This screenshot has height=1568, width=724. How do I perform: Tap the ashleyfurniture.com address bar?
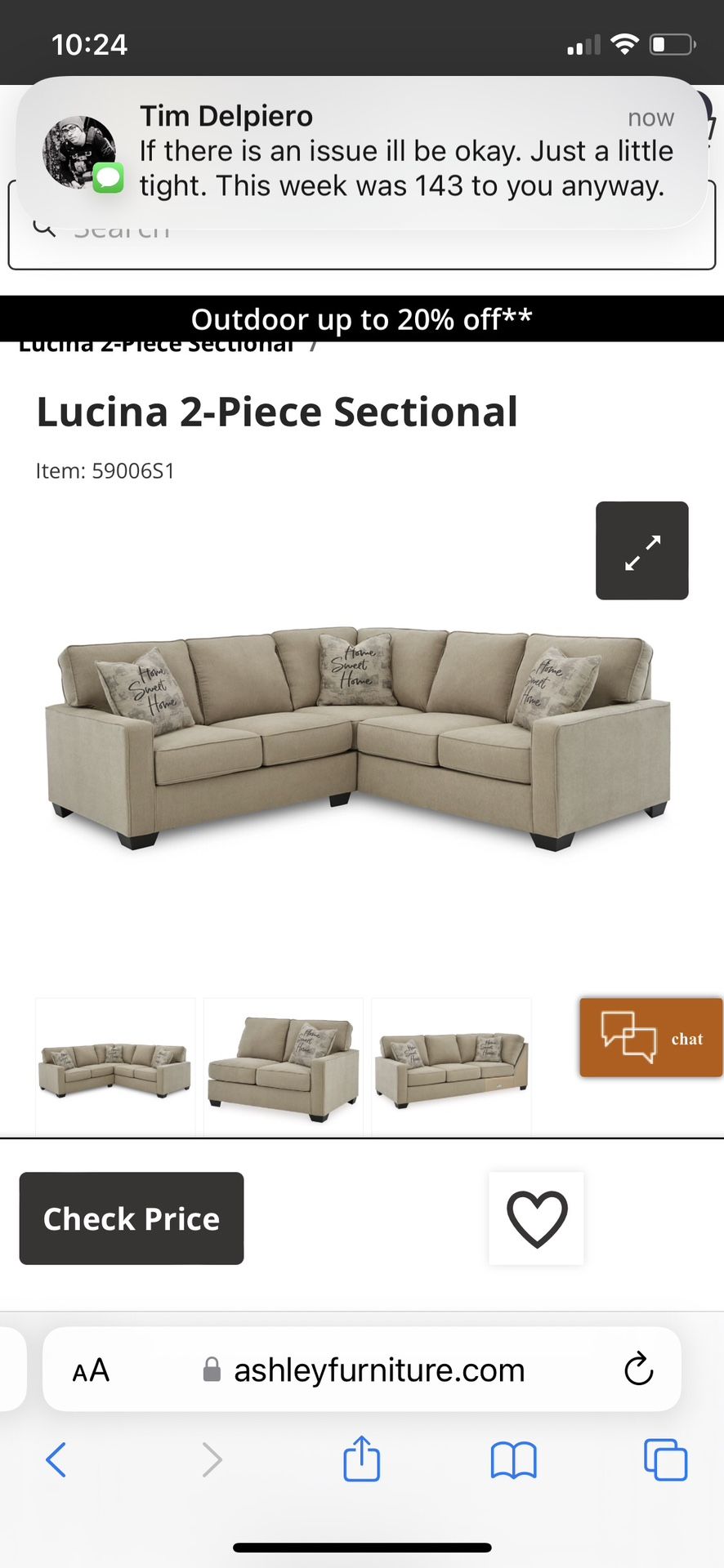pos(362,1370)
